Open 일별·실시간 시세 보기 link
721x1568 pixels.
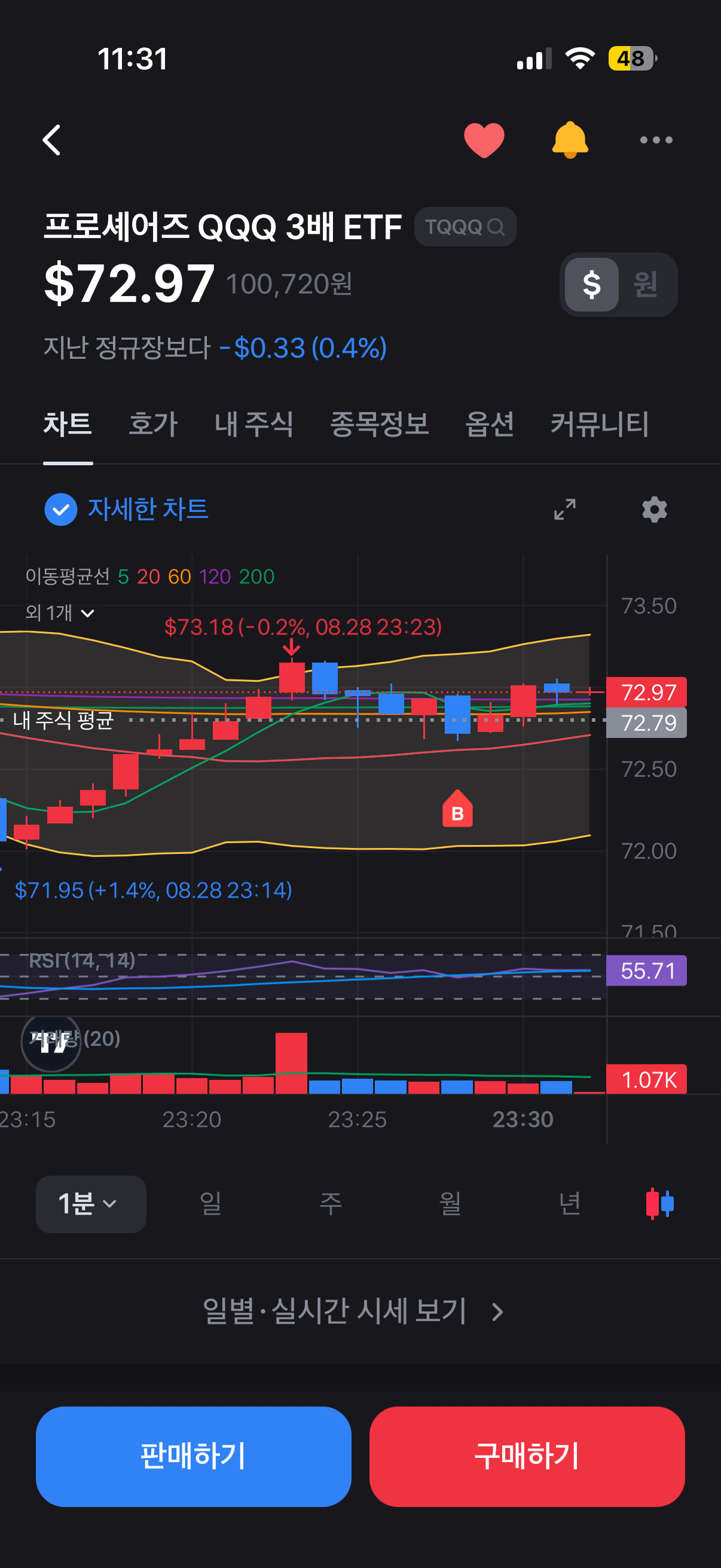coord(353,1311)
